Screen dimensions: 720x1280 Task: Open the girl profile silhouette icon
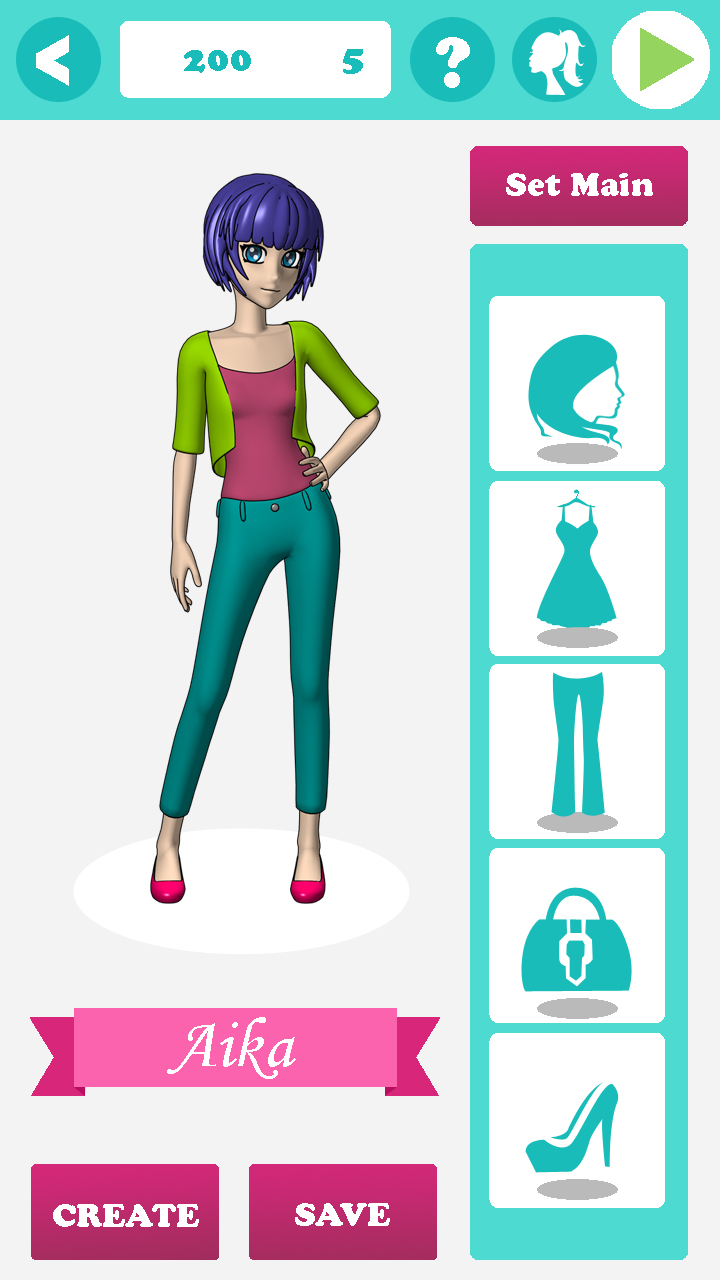tap(554, 60)
